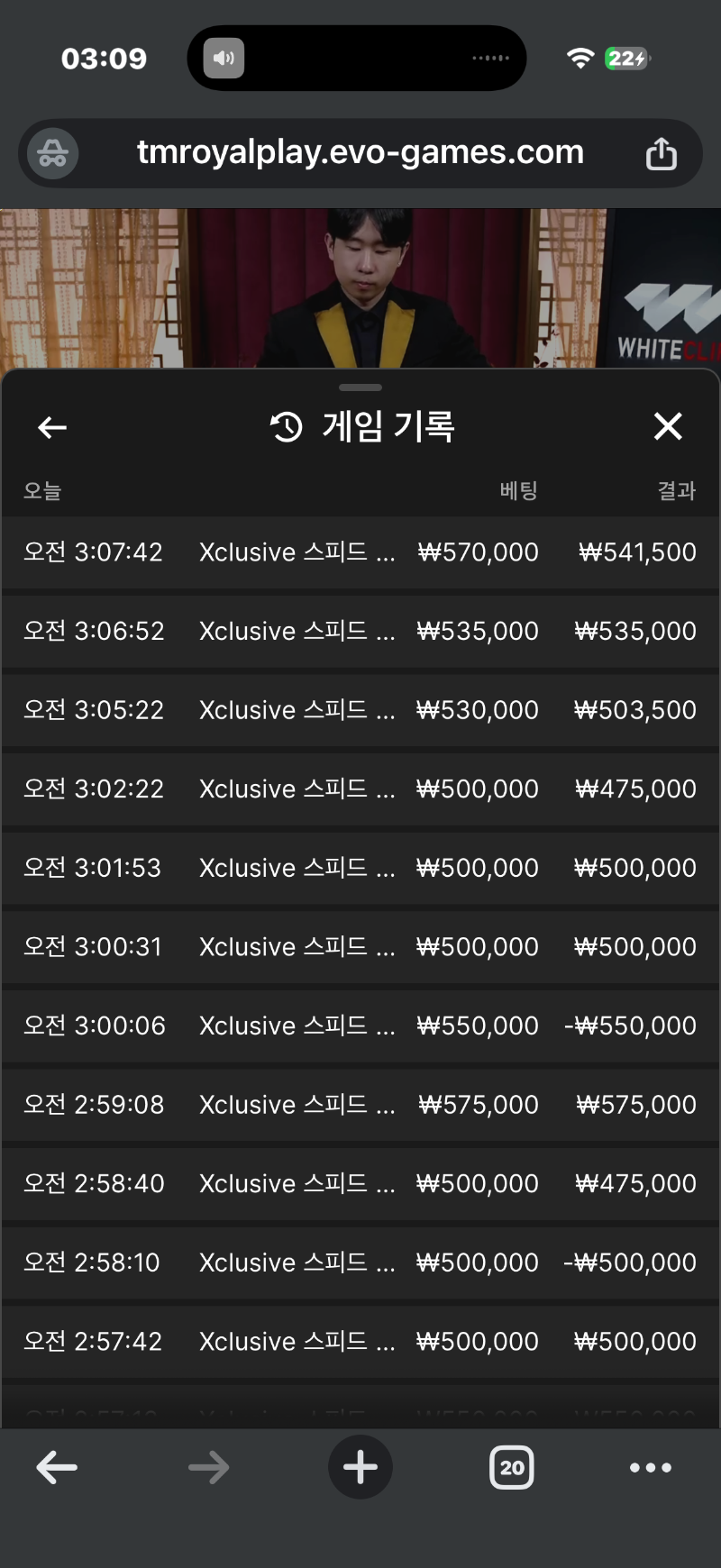This screenshot has height=1568, width=721.
Task: Select the 오전 3:02:22 game entry
Action: click(x=360, y=789)
